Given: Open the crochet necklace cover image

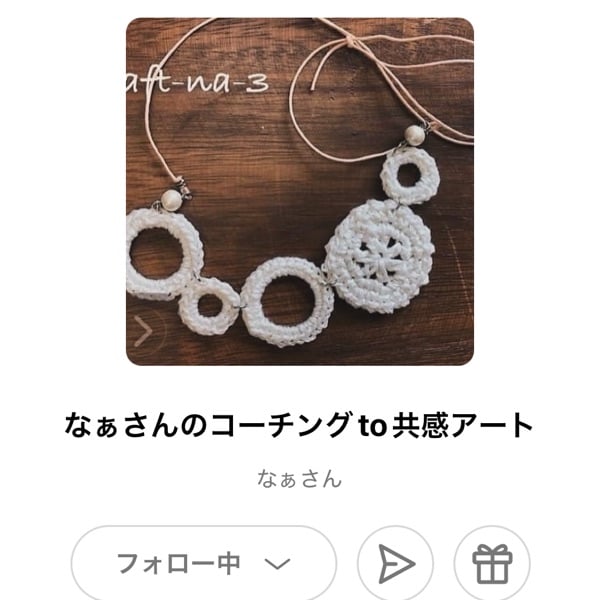Looking at the screenshot, I should point(300,190).
